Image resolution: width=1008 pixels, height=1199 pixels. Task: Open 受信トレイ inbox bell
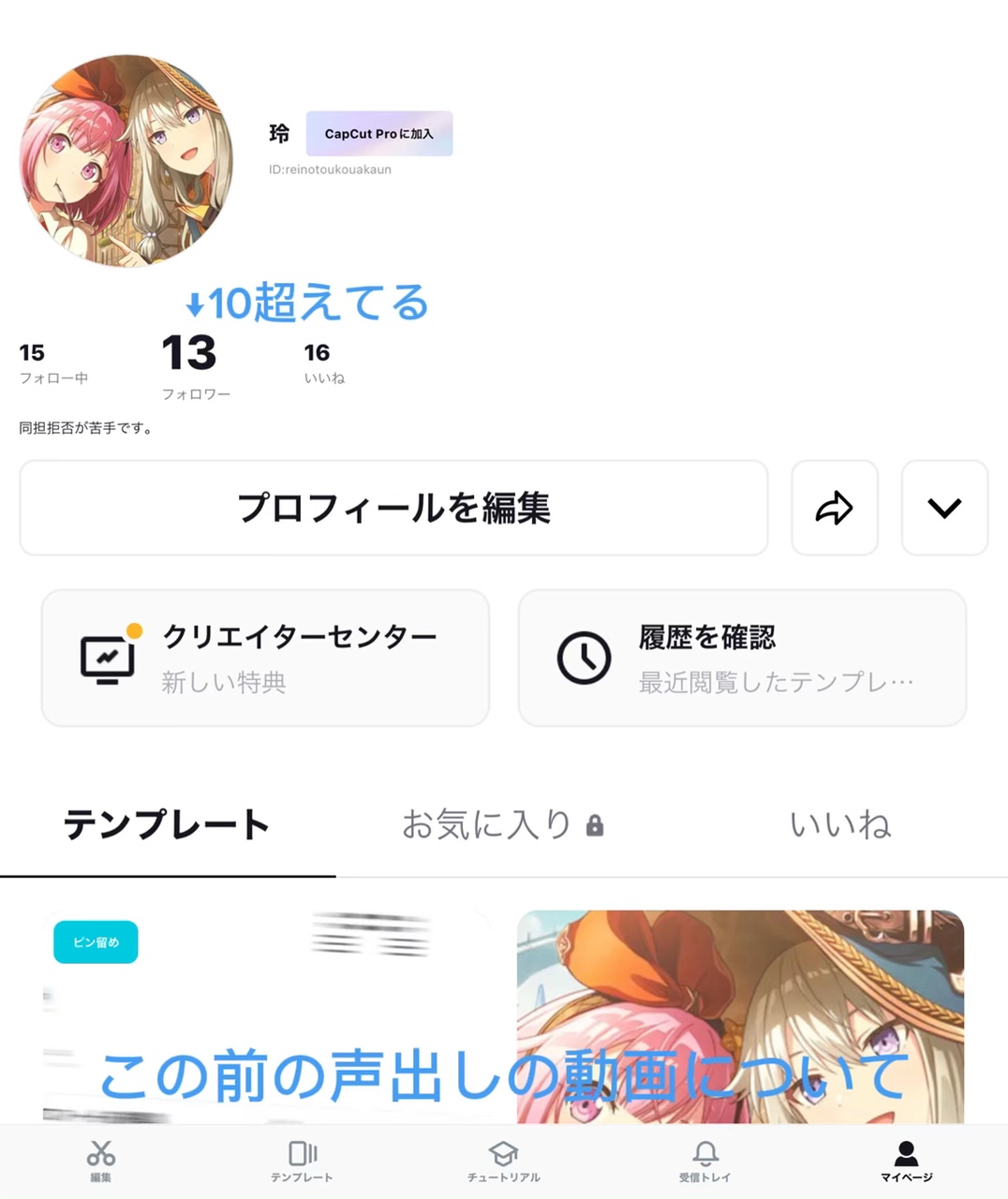coord(705,1162)
